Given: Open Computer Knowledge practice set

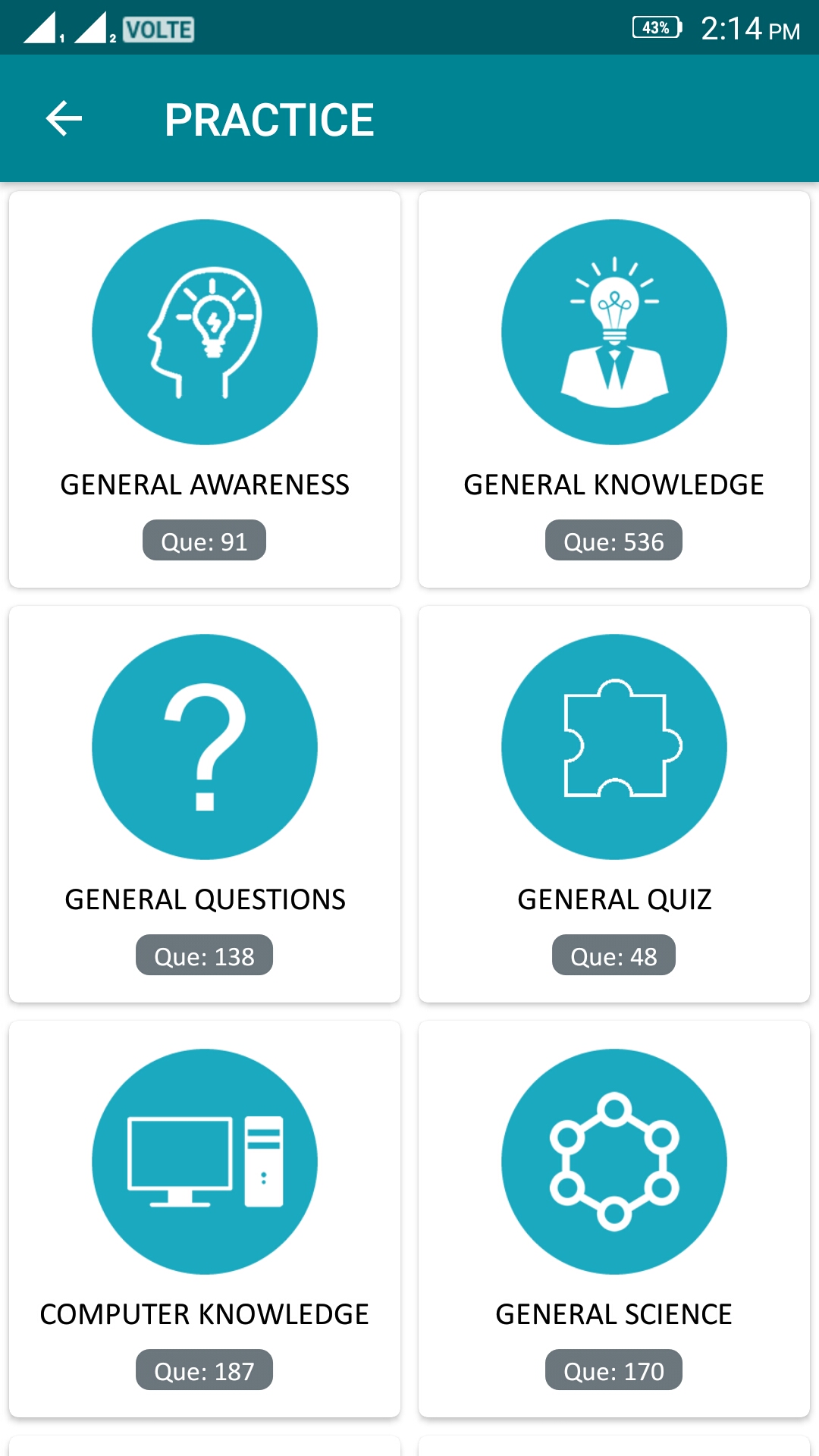Looking at the screenshot, I should (x=205, y=1219).
